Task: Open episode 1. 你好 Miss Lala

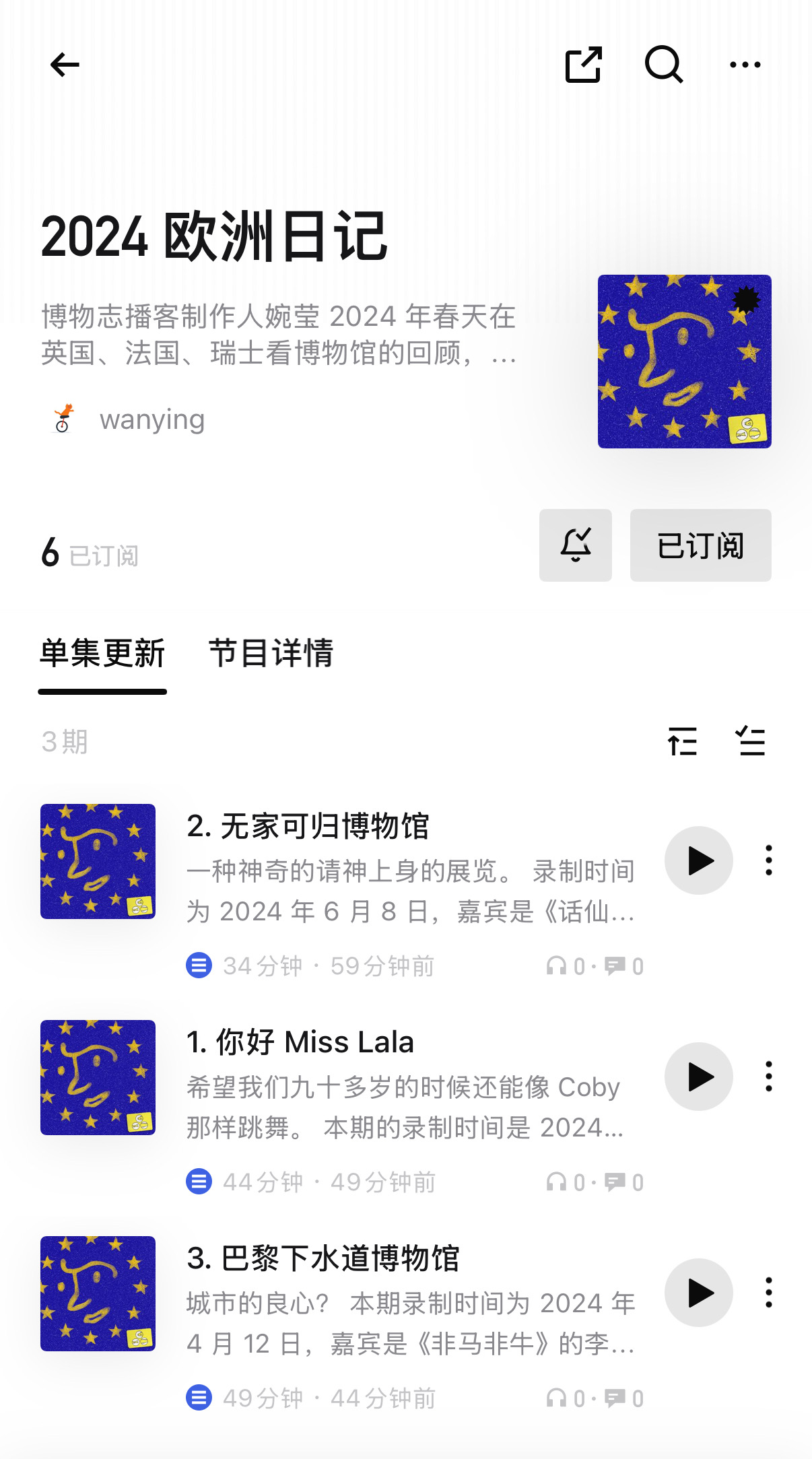Action: (300, 1042)
